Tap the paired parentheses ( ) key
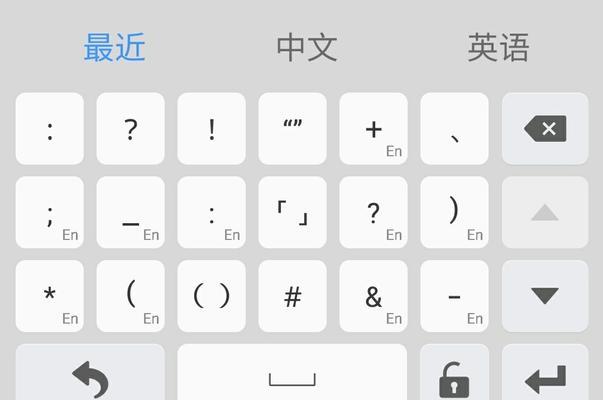The height and width of the screenshot is (400, 603). (211, 296)
